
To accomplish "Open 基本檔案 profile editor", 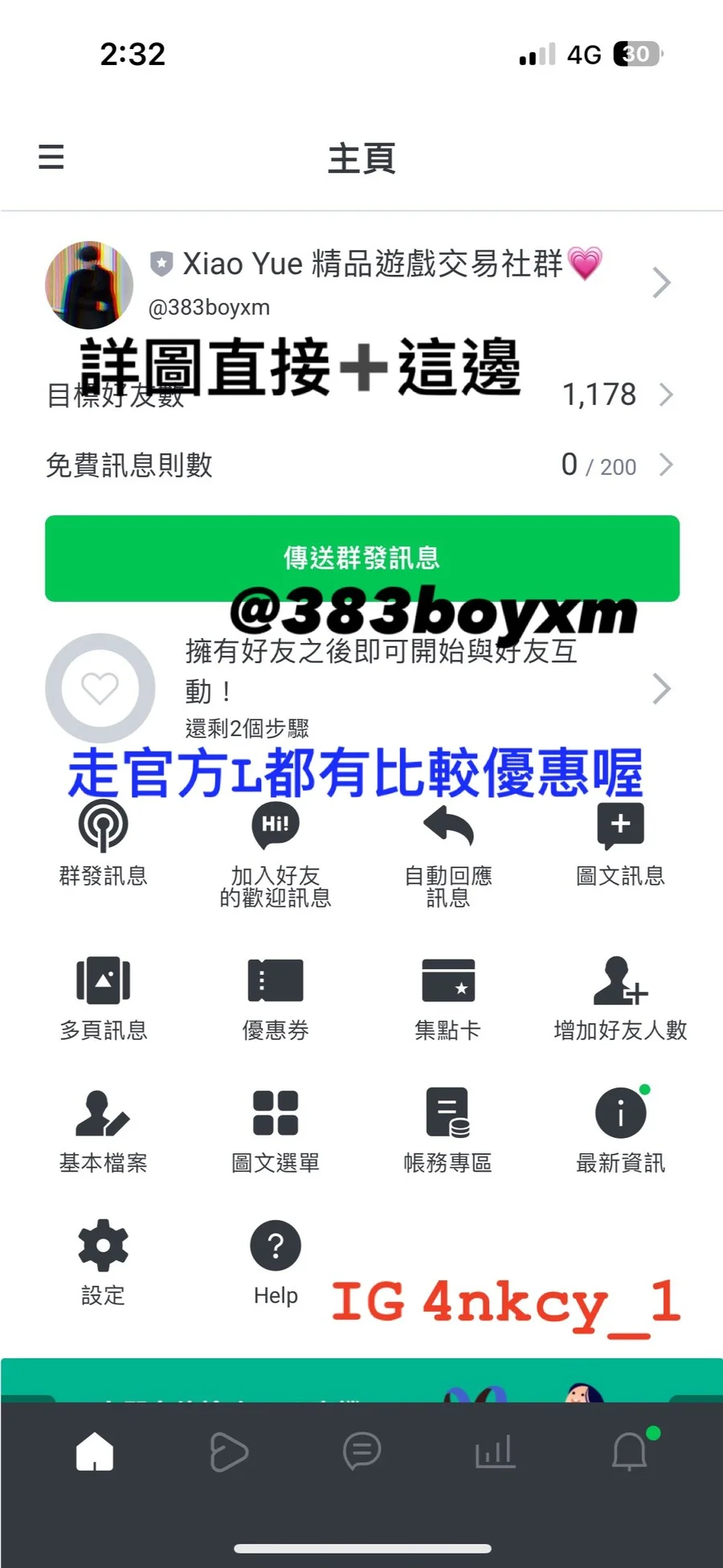I will 103,1129.
